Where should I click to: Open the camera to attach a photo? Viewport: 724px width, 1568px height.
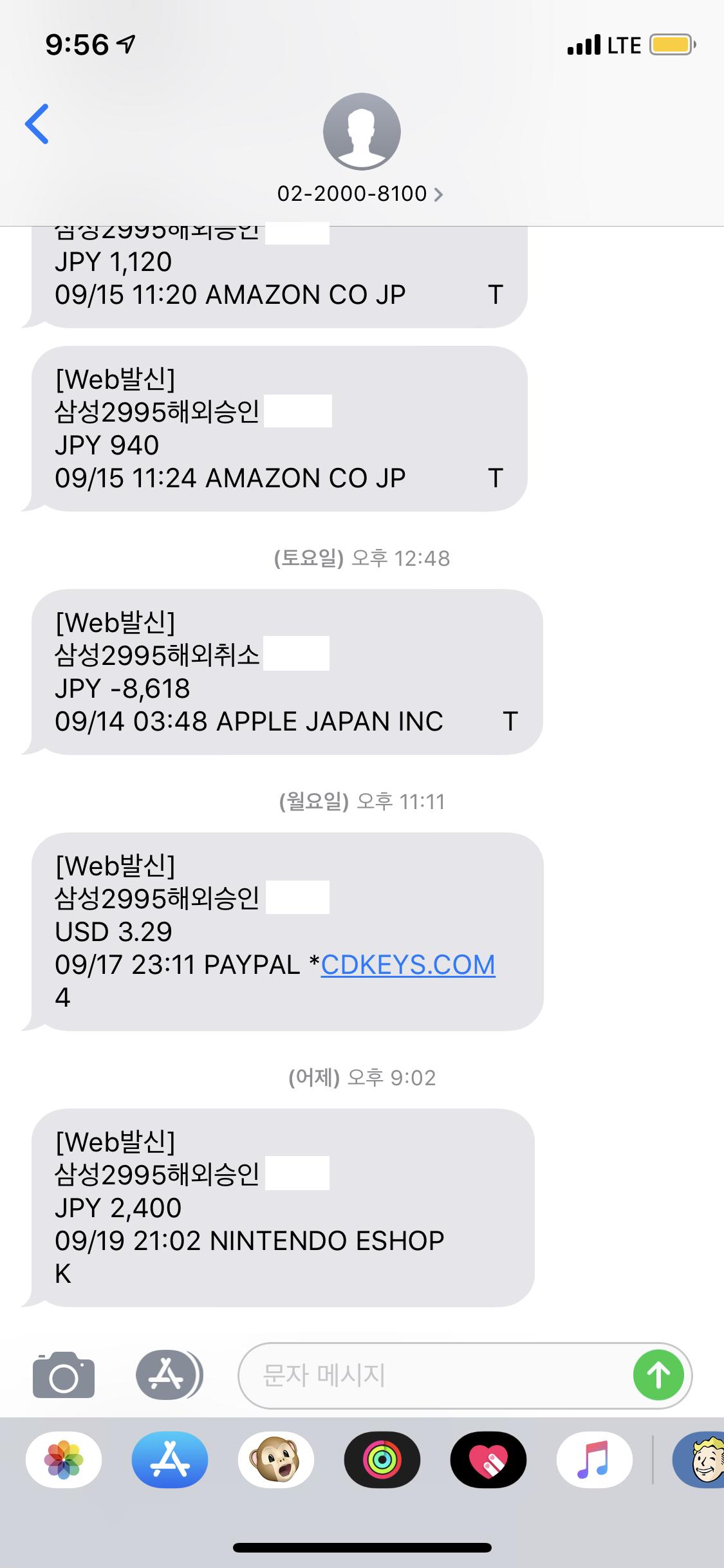click(x=64, y=1376)
